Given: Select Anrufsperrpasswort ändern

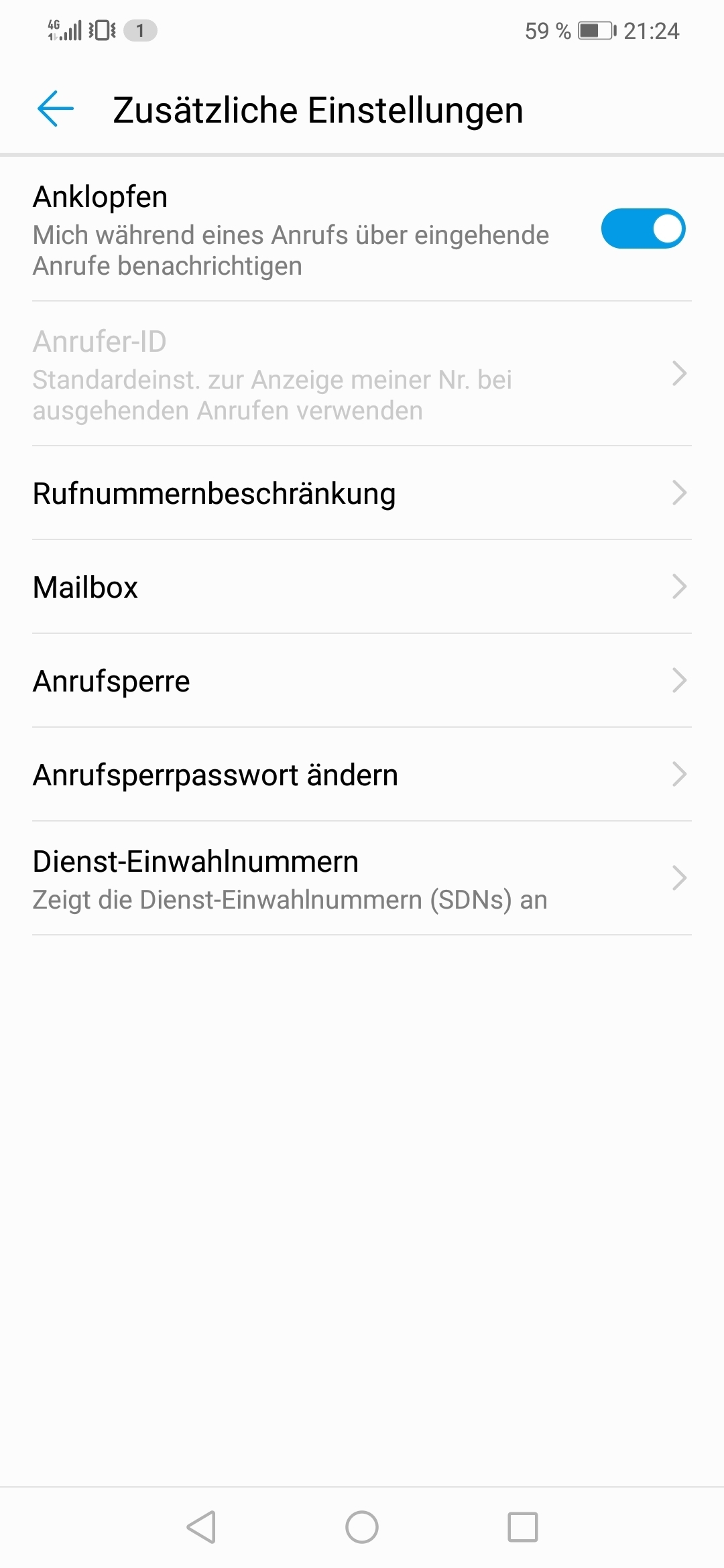Looking at the screenshot, I should [x=362, y=775].
